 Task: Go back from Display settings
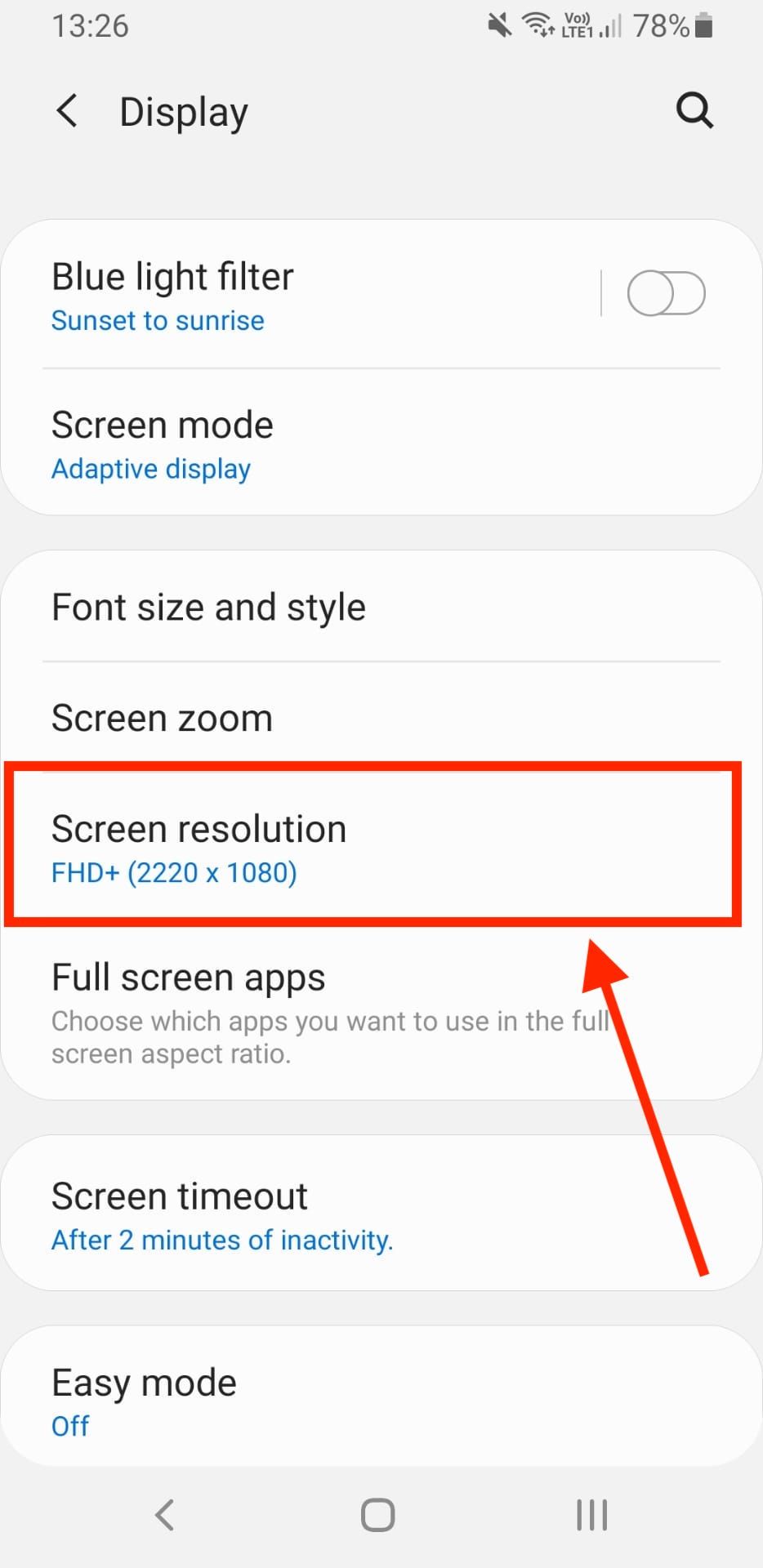67,110
